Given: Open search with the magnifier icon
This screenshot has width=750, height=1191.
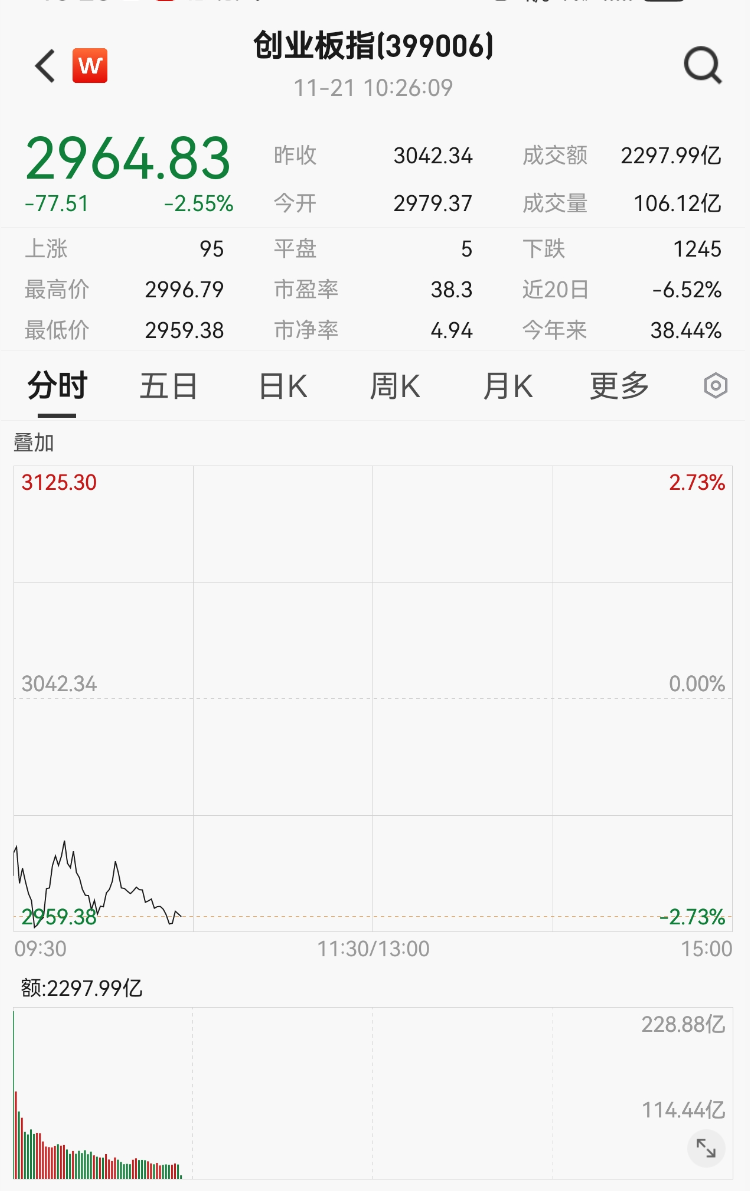Looking at the screenshot, I should coord(703,66).
